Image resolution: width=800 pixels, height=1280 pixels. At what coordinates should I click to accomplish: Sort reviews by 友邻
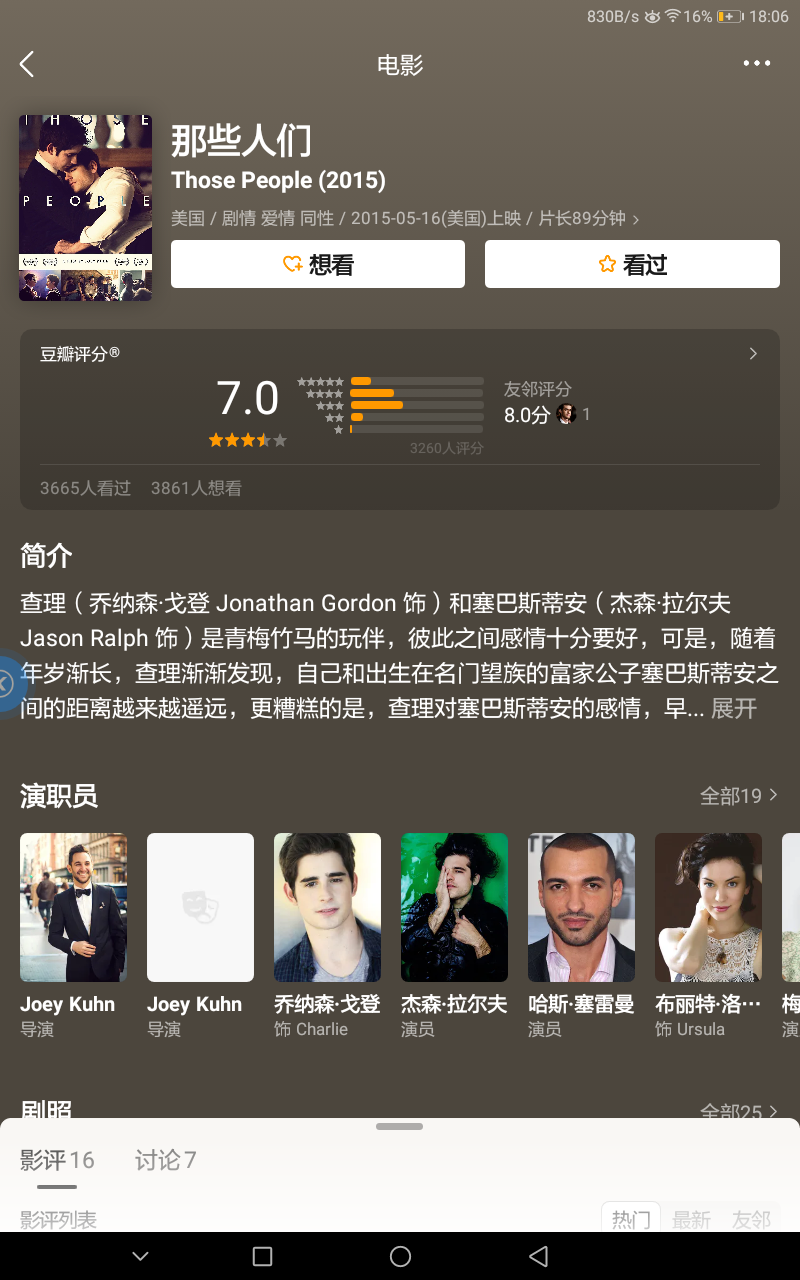[x=751, y=1219]
